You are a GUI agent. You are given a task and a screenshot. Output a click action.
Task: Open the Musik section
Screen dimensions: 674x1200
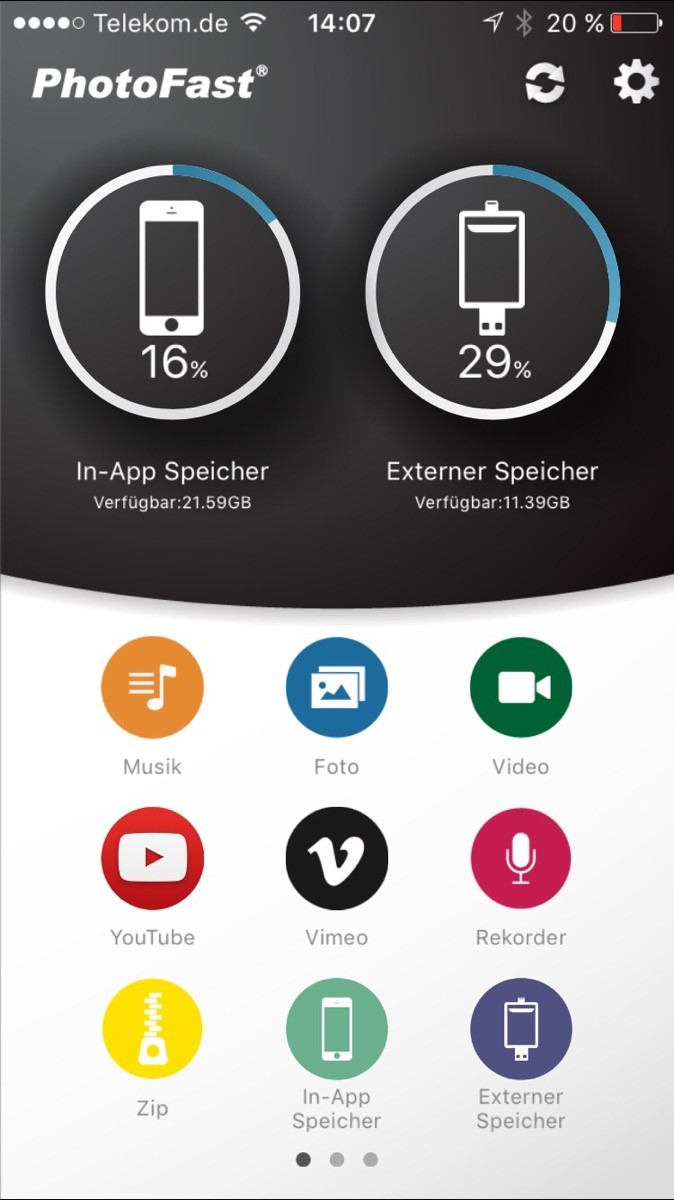pos(152,688)
